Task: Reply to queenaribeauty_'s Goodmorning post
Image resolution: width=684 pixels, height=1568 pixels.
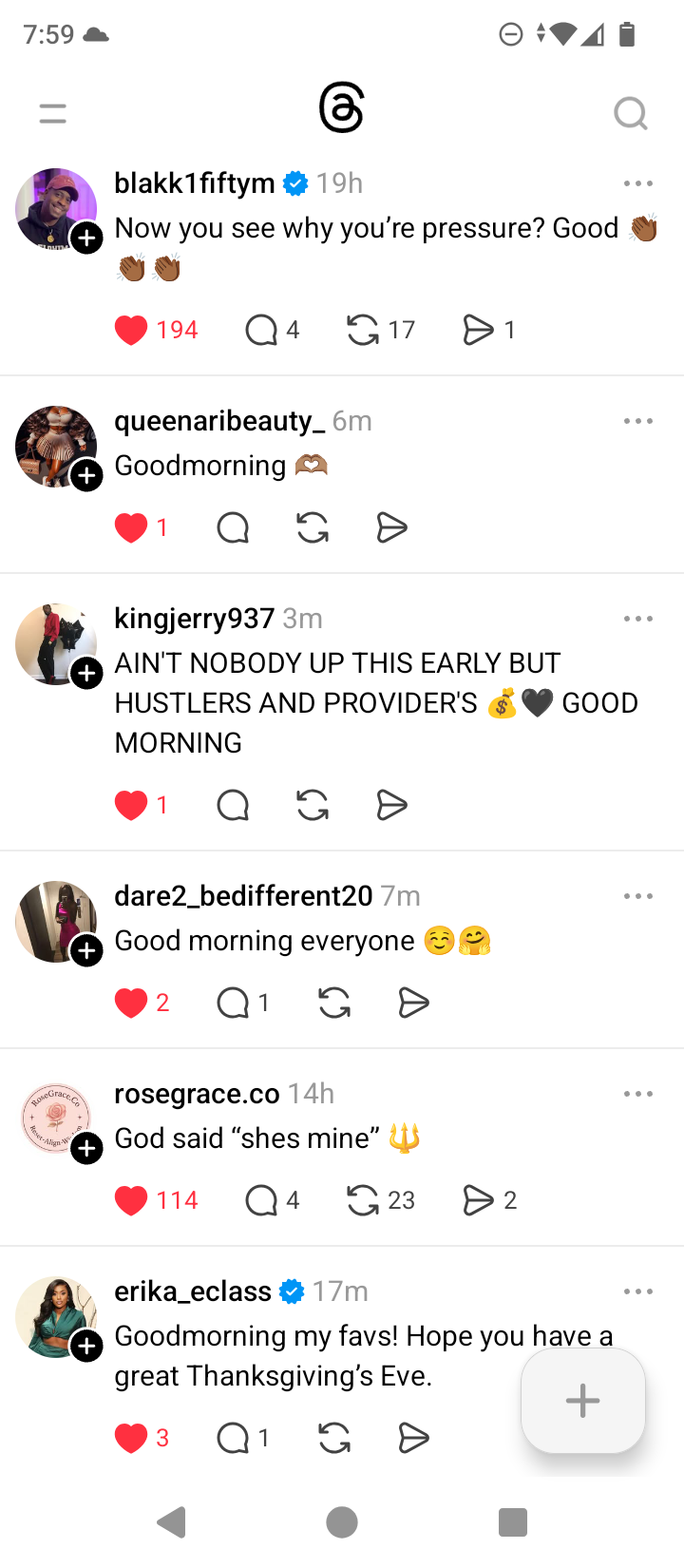Action: click(x=233, y=527)
